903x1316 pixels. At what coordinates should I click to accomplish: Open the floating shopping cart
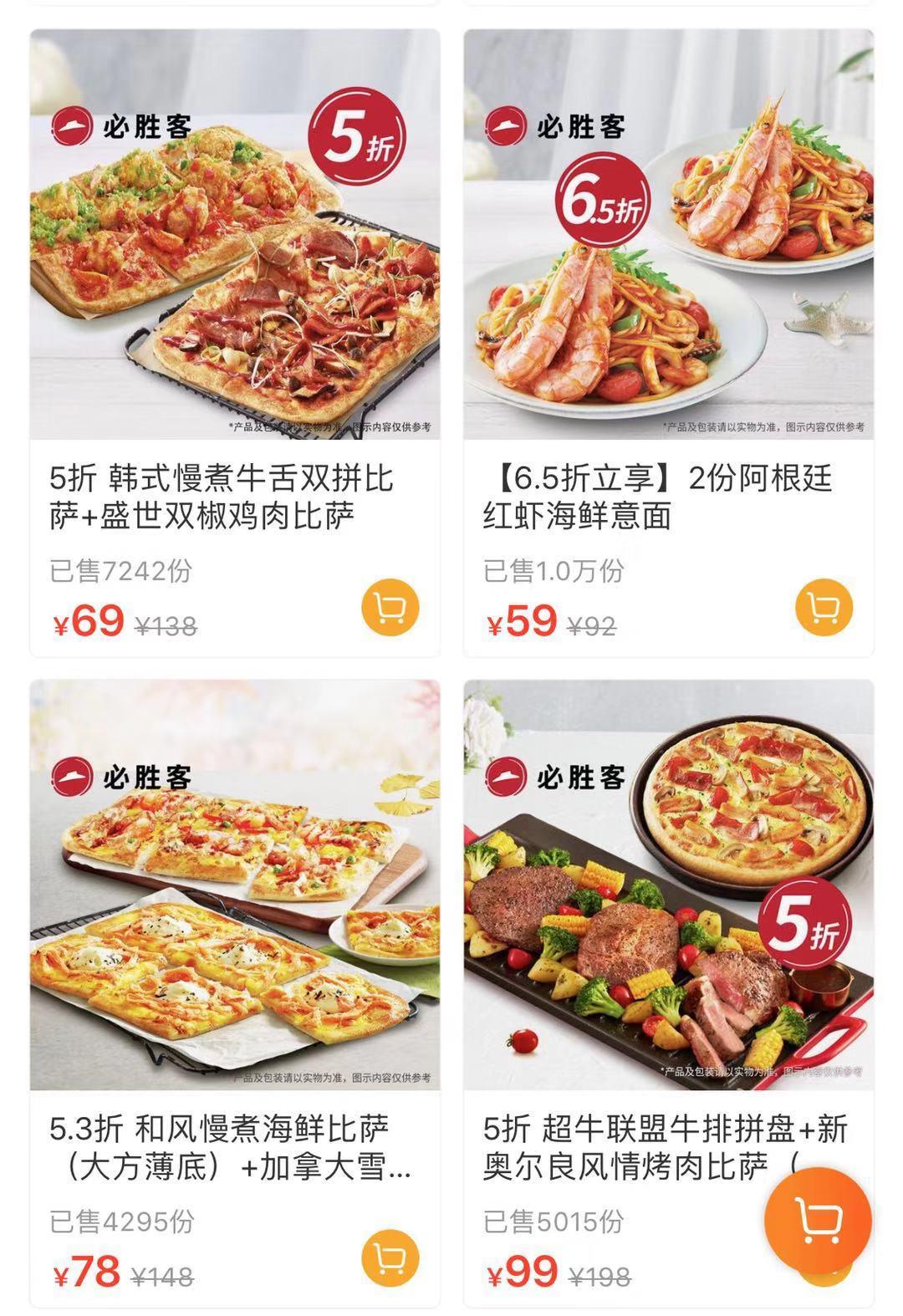[818, 1222]
